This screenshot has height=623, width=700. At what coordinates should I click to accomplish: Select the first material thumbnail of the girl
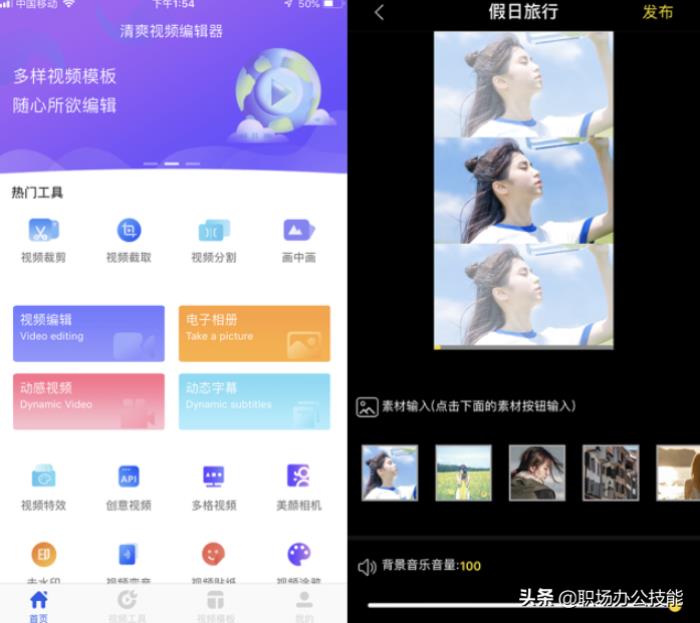389,473
